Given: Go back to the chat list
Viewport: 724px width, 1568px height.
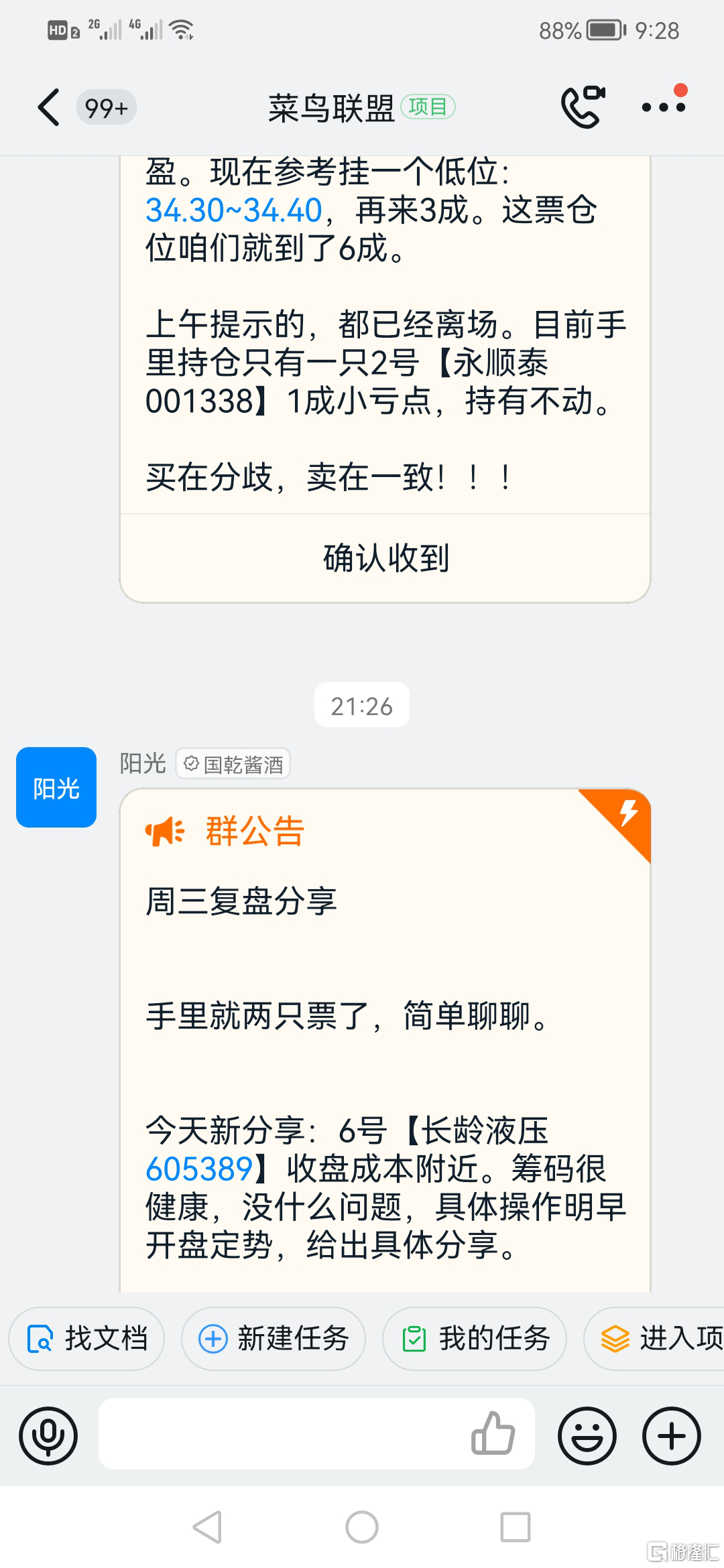Looking at the screenshot, I should pos(49,107).
